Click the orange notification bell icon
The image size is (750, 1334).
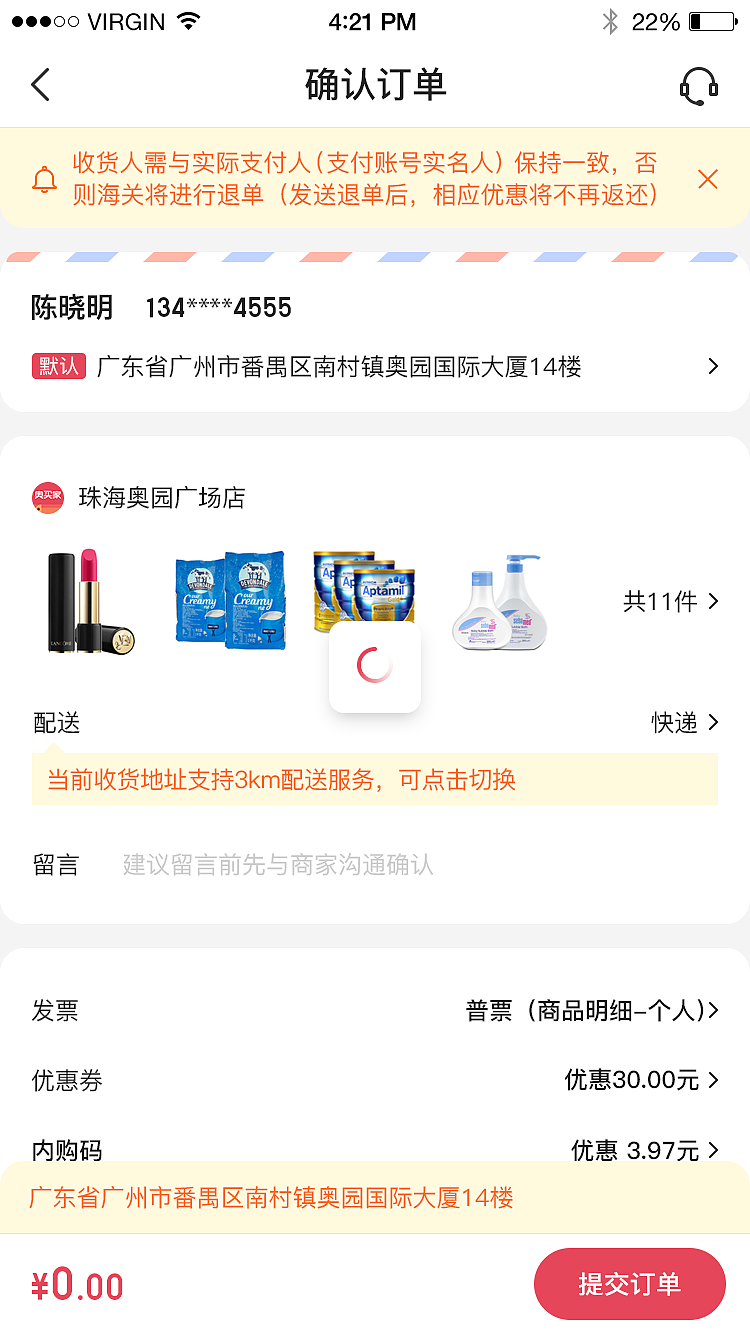point(43,178)
